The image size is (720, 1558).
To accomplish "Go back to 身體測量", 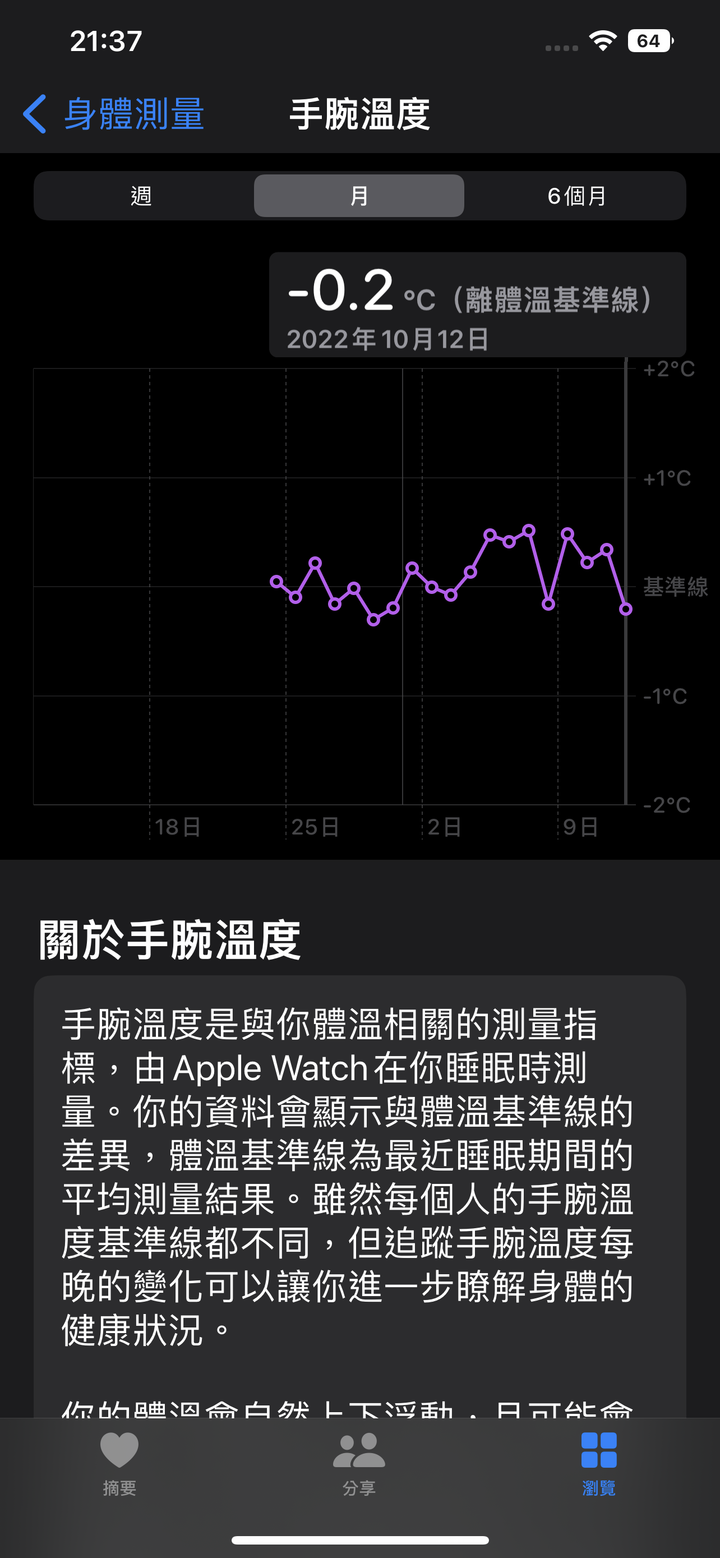I will click(113, 114).
